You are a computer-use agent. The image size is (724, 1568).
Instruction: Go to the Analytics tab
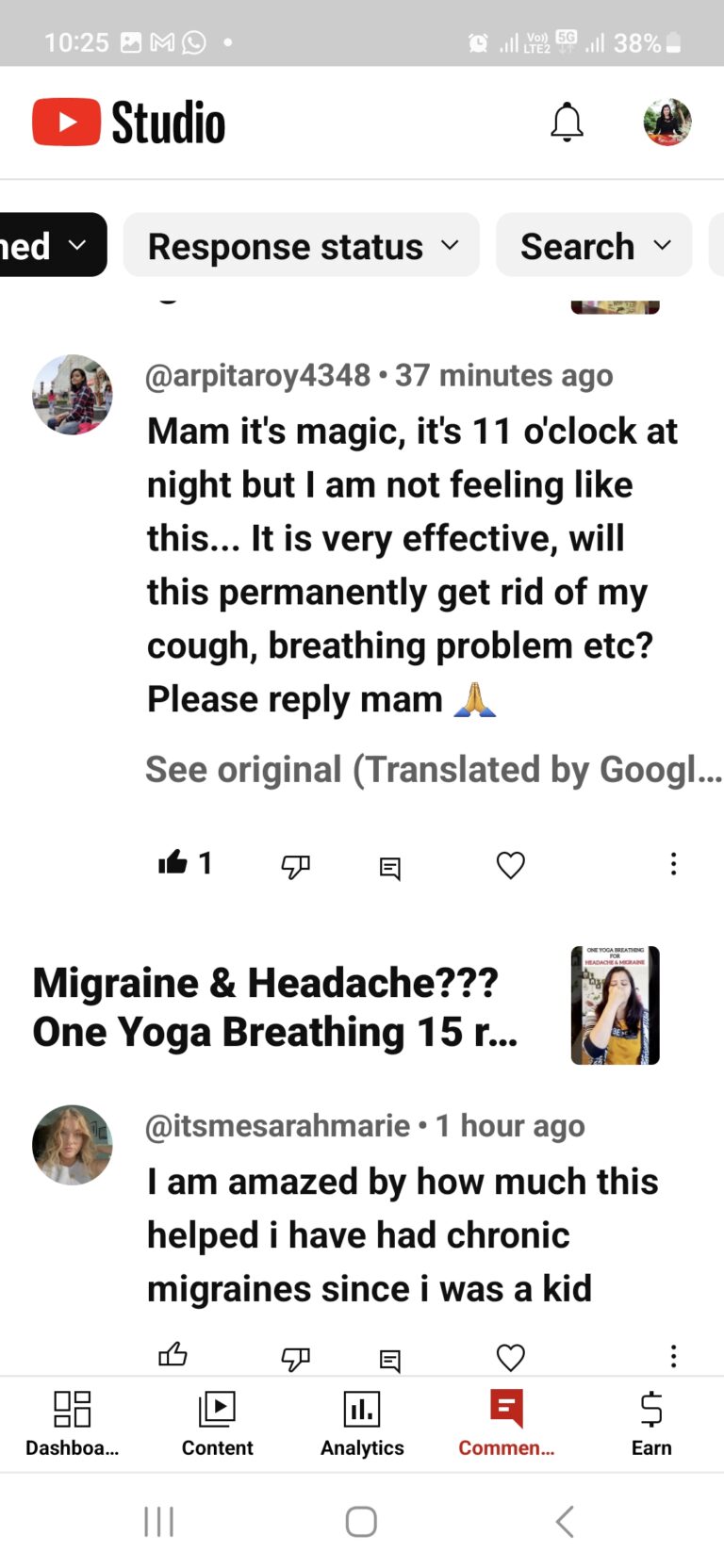click(362, 1424)
